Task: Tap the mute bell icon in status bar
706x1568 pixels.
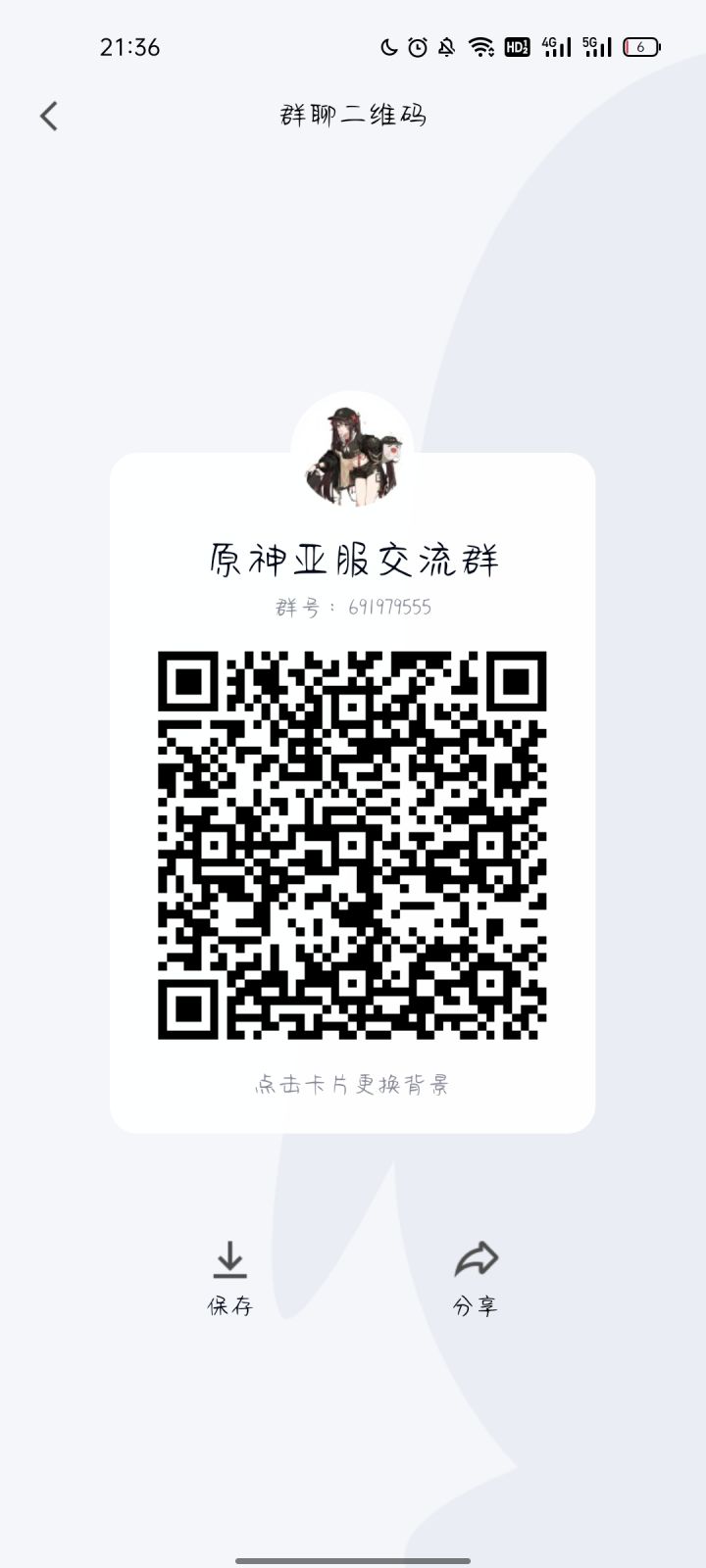Action: [447, 46]
